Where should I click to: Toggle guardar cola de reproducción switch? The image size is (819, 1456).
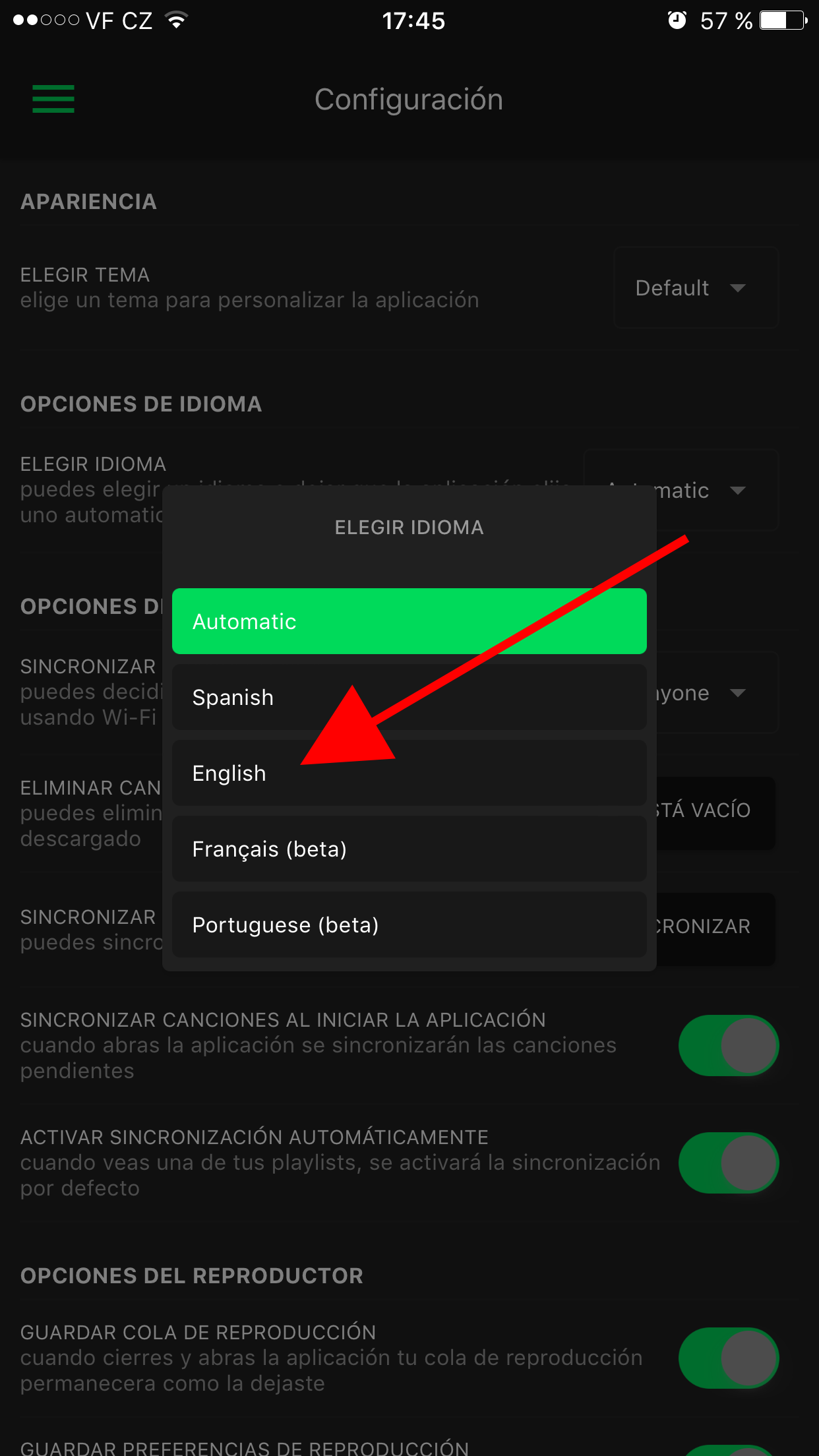[x=728, y=1358]
